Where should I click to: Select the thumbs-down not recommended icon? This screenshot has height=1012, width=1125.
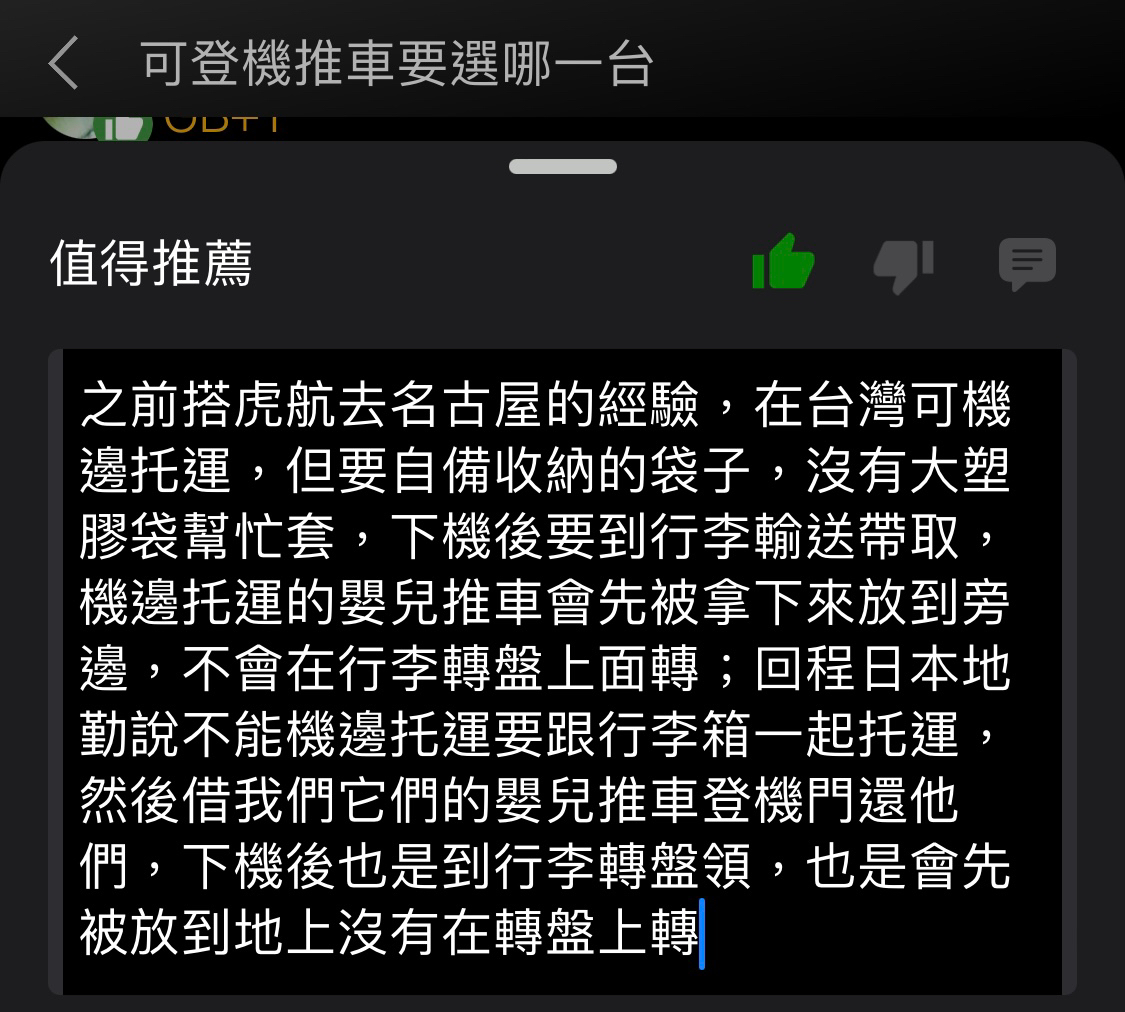click(x=904, y=265)
